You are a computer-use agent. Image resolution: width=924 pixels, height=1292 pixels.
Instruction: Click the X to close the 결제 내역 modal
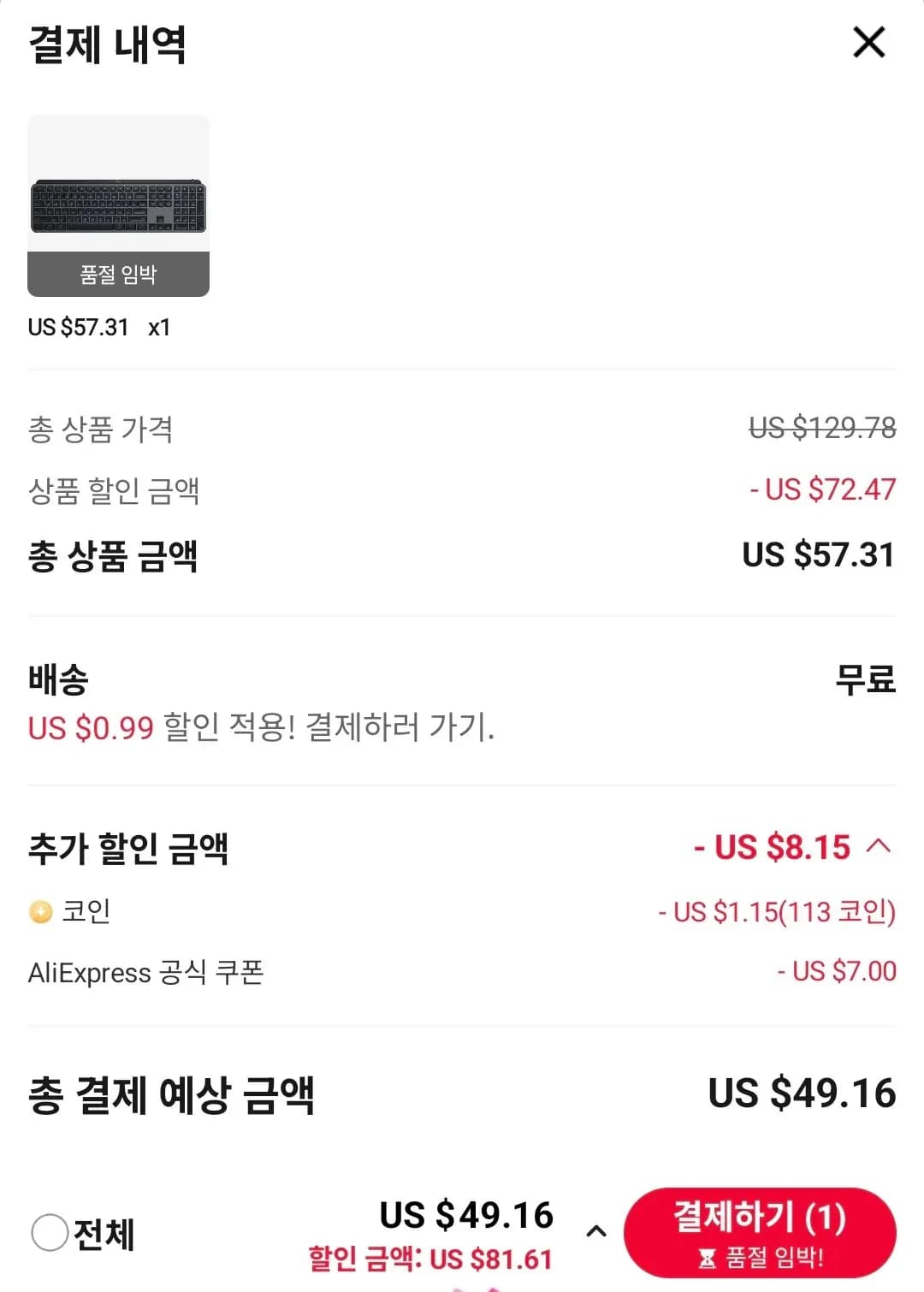869,43
